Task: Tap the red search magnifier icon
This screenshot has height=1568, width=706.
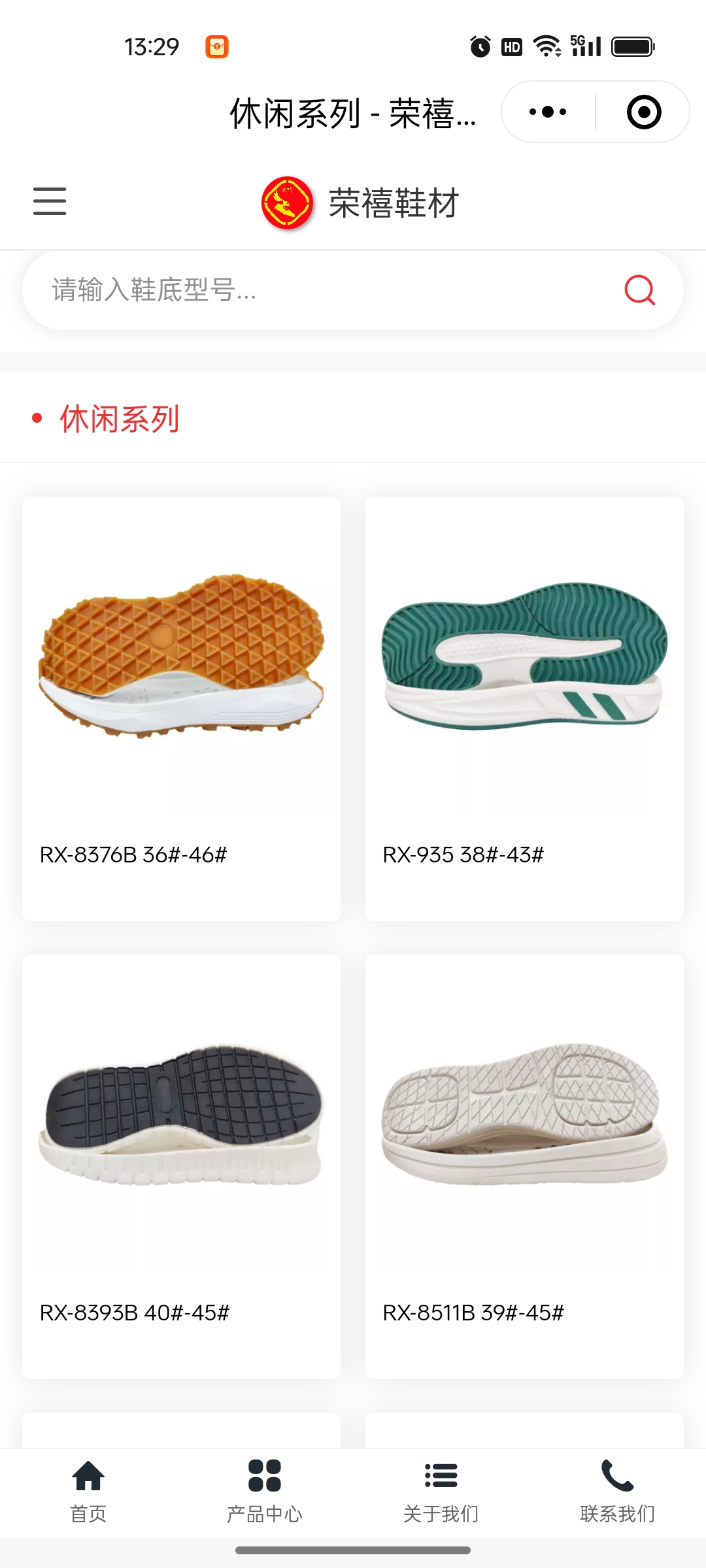Action: point(639,290)
